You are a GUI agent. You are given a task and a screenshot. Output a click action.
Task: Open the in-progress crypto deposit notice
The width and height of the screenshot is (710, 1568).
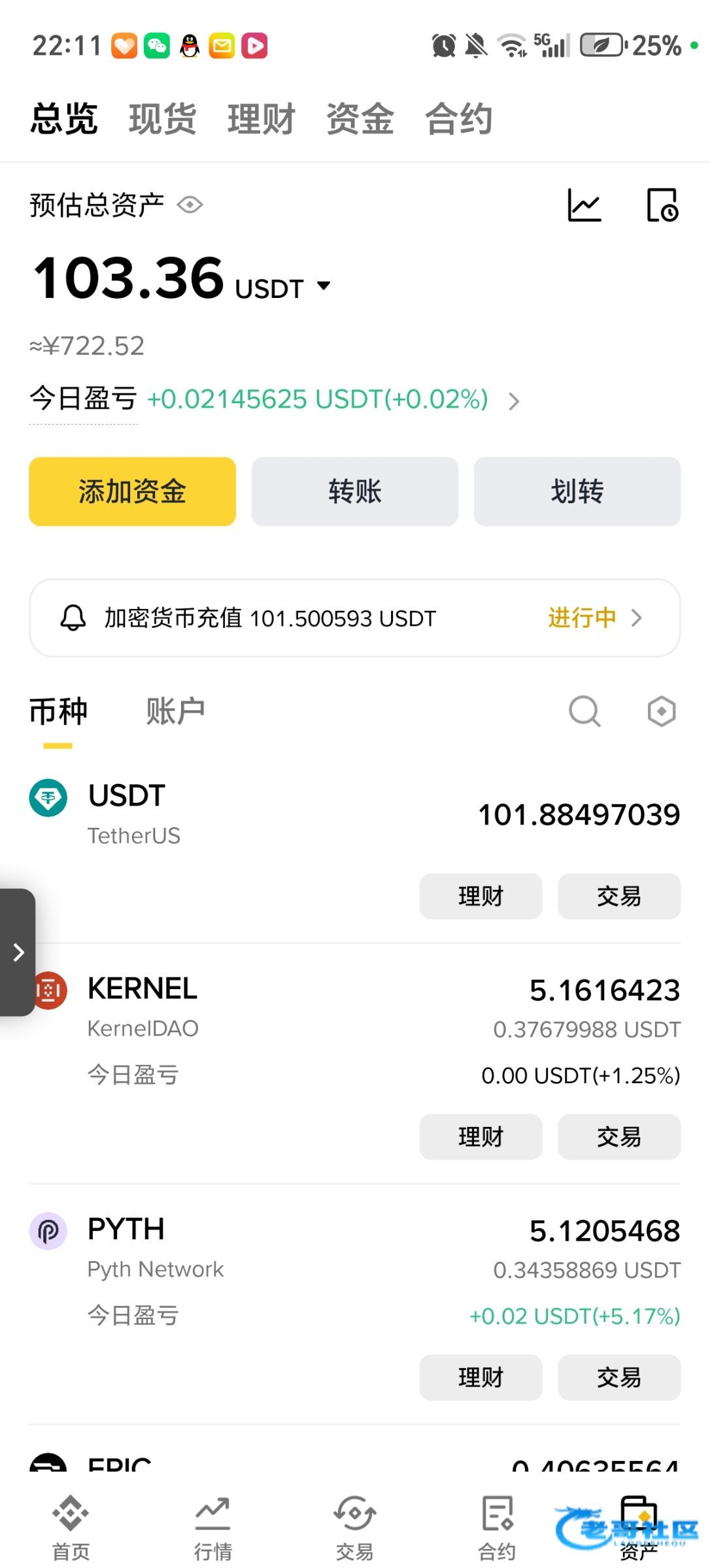point(354,617)
